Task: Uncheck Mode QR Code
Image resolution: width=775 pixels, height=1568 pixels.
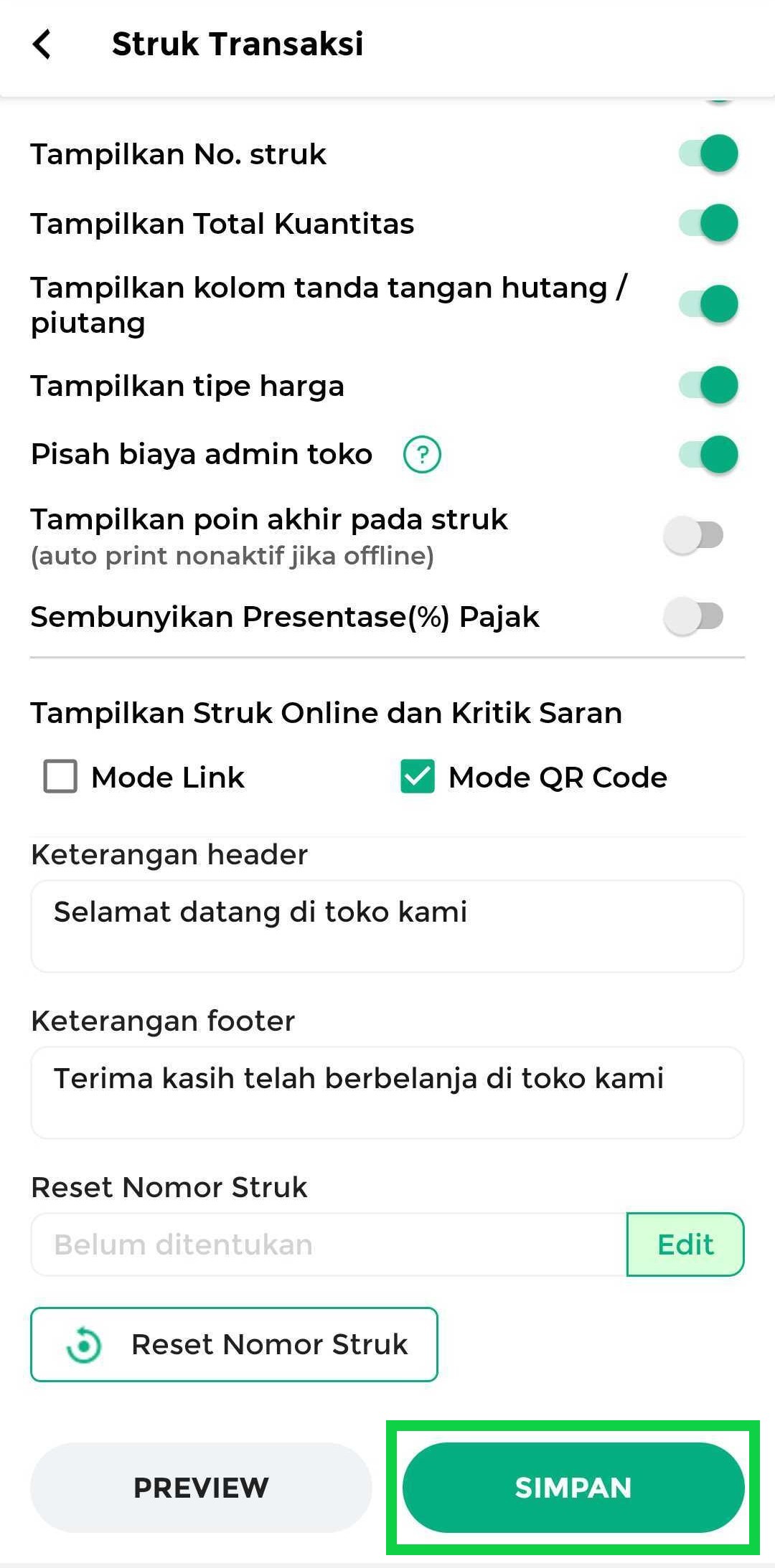Action: pyautogui.click(x=418, y=777)
